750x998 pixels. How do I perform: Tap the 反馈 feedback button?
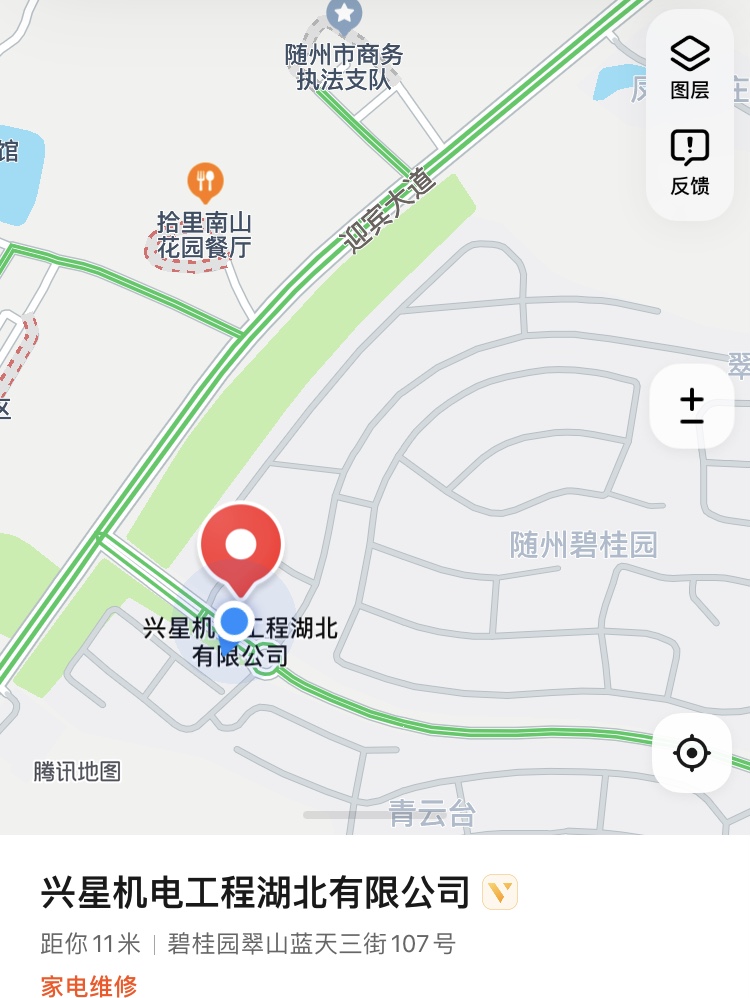click(689, 162)
